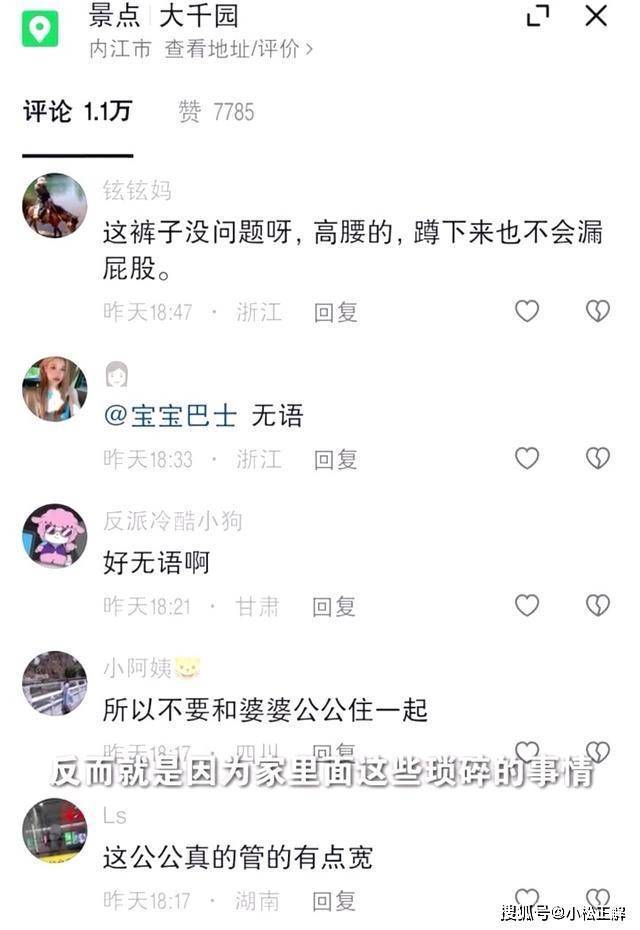Like the comment mentioning @宝宝巴士
Viewport: 640px width, 930px height.
pos(527,458)
